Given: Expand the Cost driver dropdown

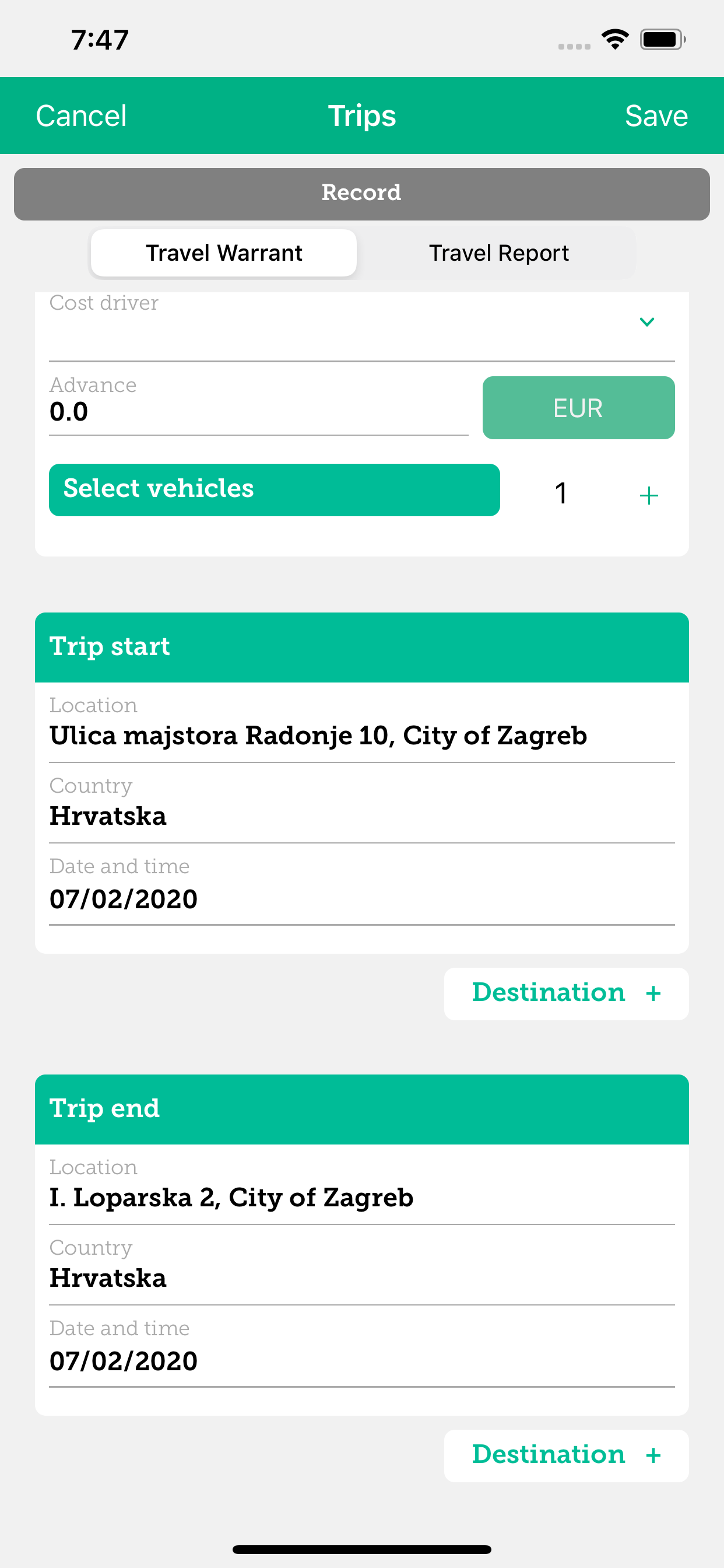Looking at the screenshot, I should [362, 321].
